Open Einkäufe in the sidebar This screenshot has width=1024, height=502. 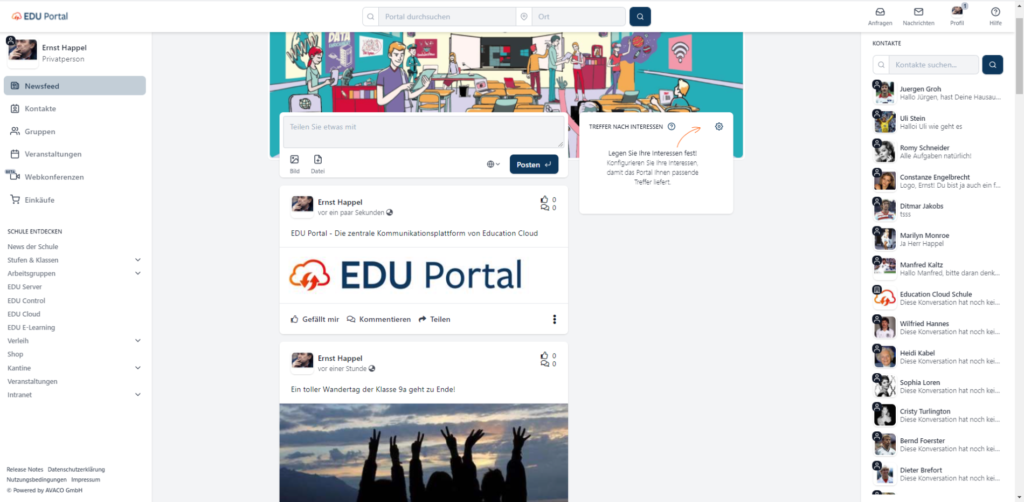click(x=40, y=200)
